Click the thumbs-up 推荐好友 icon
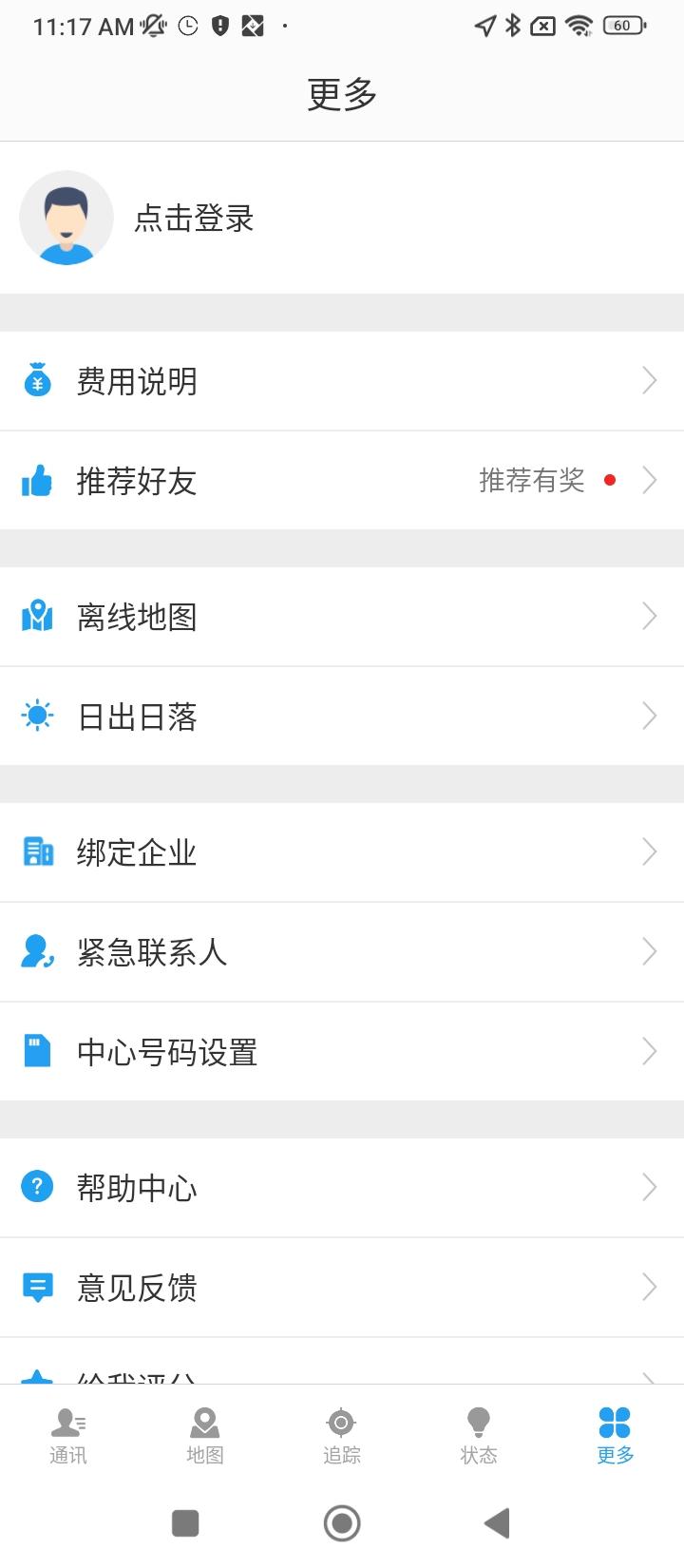Image resolution: width=684 pixels, height=1568 pixels. (36, 481)
